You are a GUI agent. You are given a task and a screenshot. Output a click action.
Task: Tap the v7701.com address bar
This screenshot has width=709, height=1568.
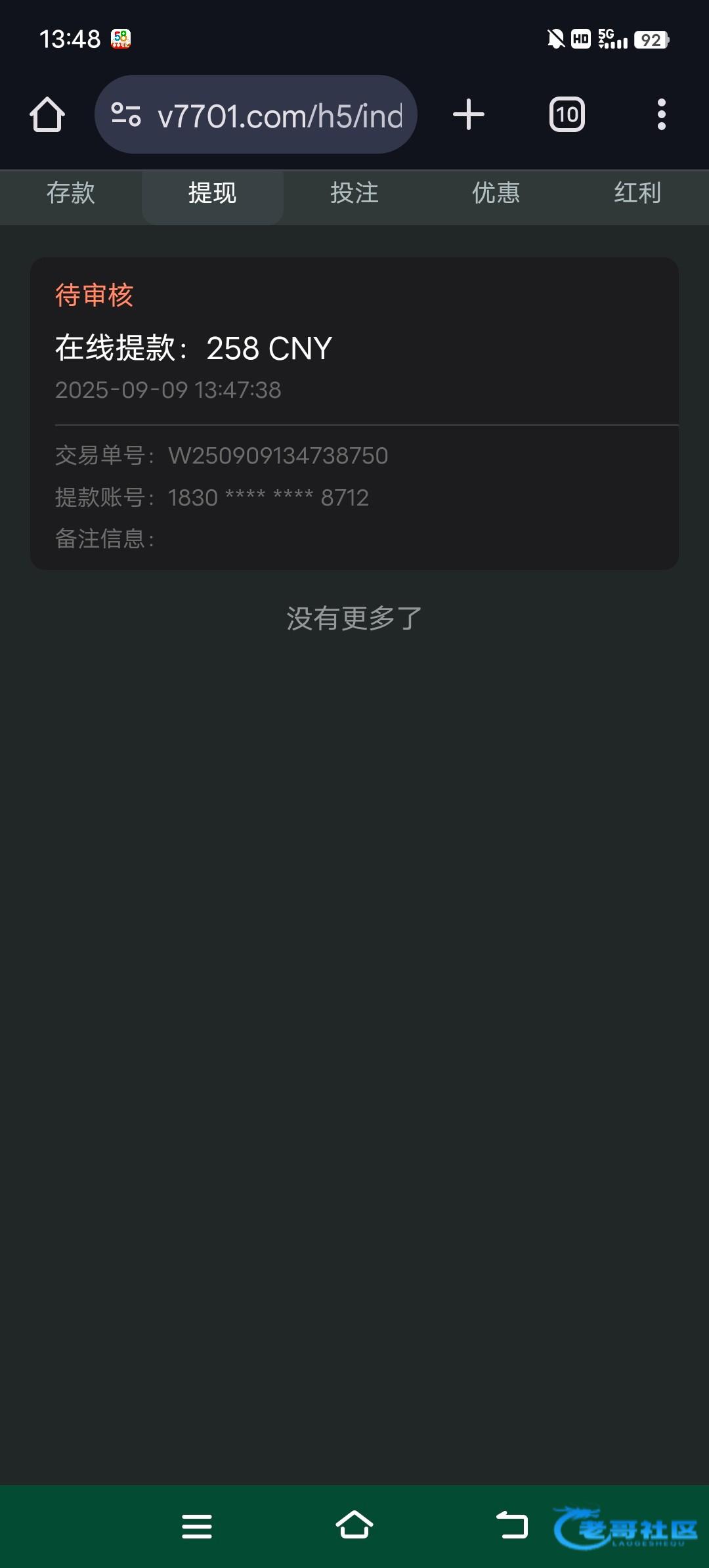[x=256, y=115]
